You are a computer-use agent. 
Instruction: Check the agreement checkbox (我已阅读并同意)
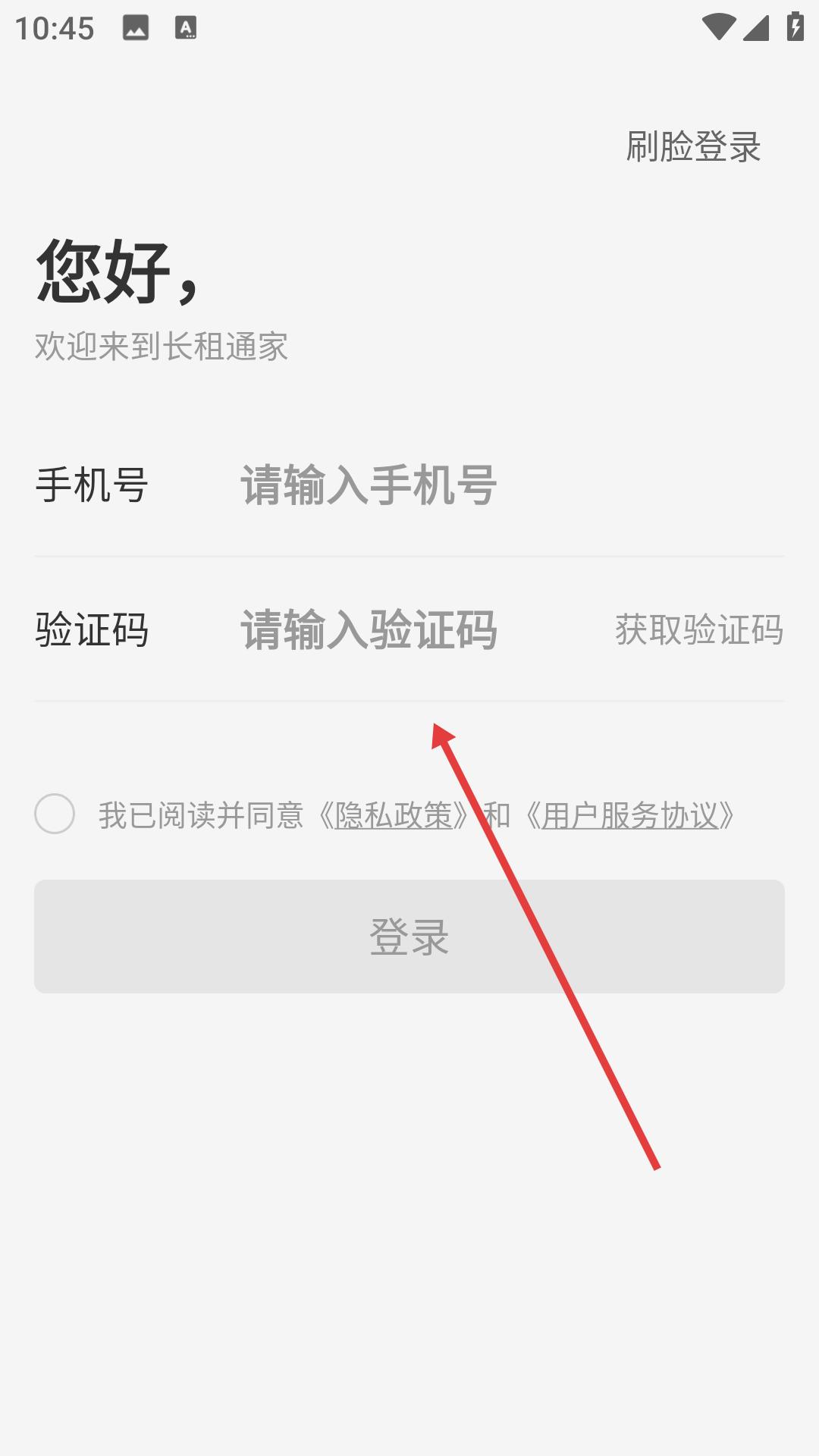[x=55, y=814]
